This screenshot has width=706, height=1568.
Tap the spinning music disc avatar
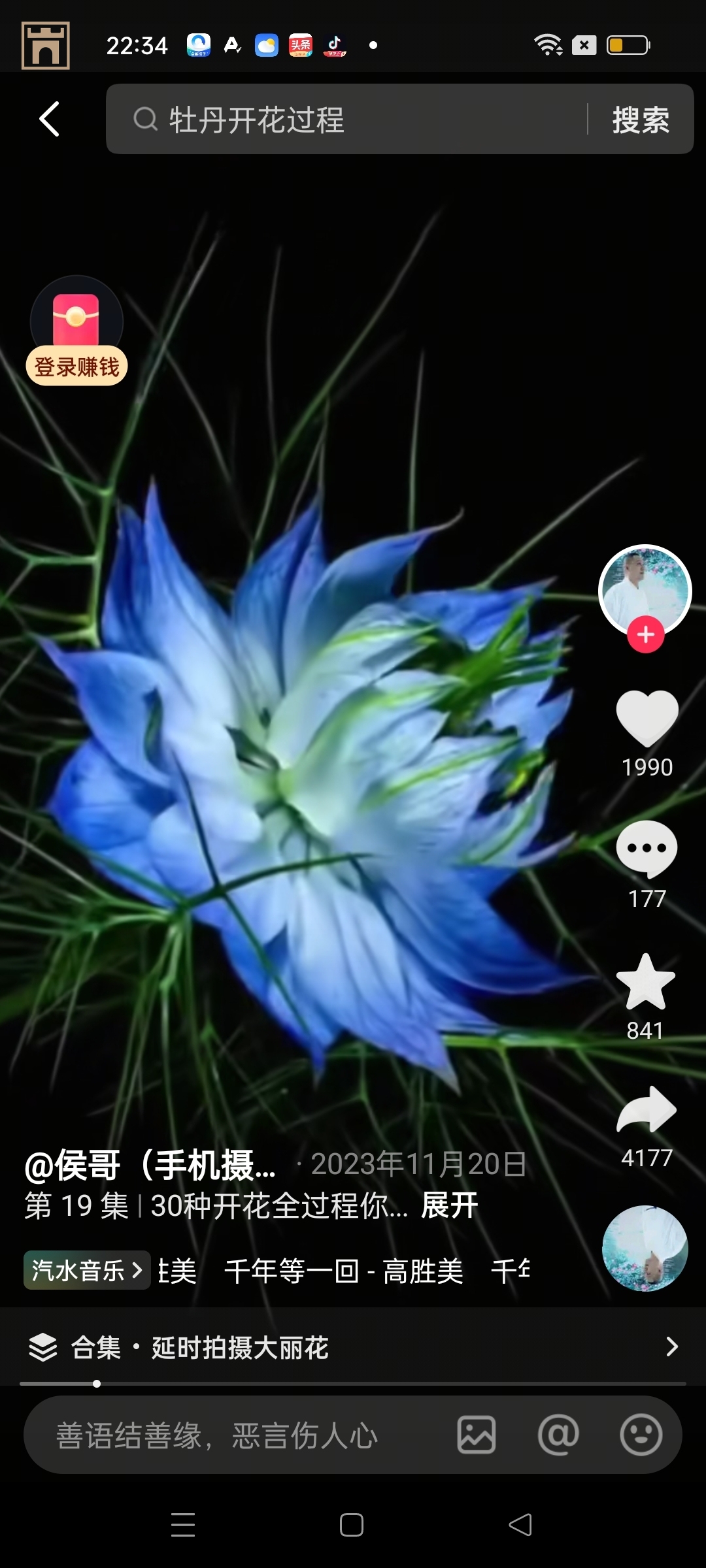645,1249
